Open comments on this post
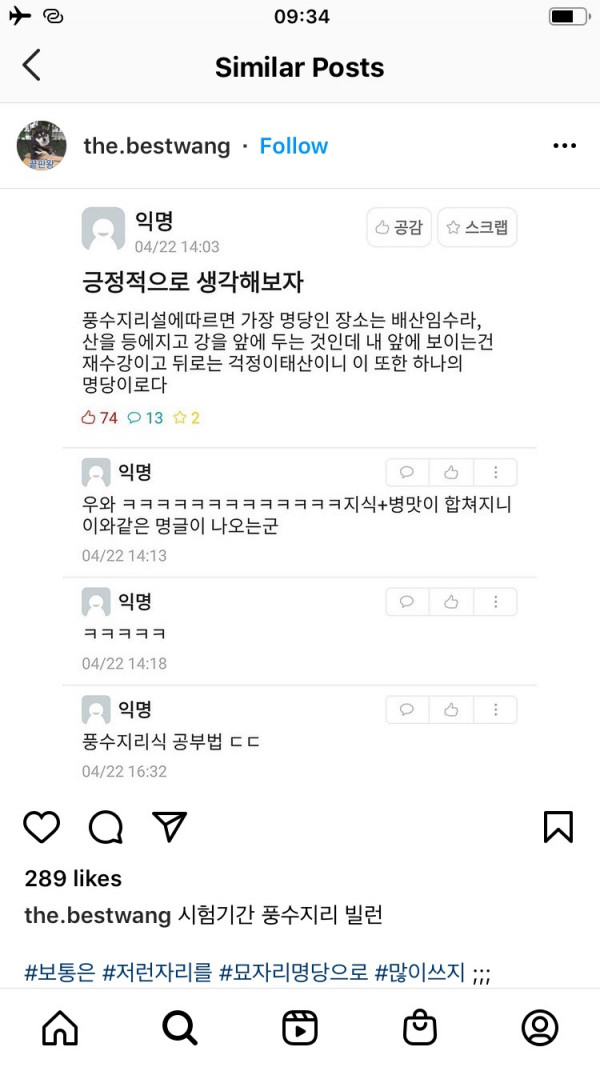Screen dimensions: 600x1067 click(106, 827)
